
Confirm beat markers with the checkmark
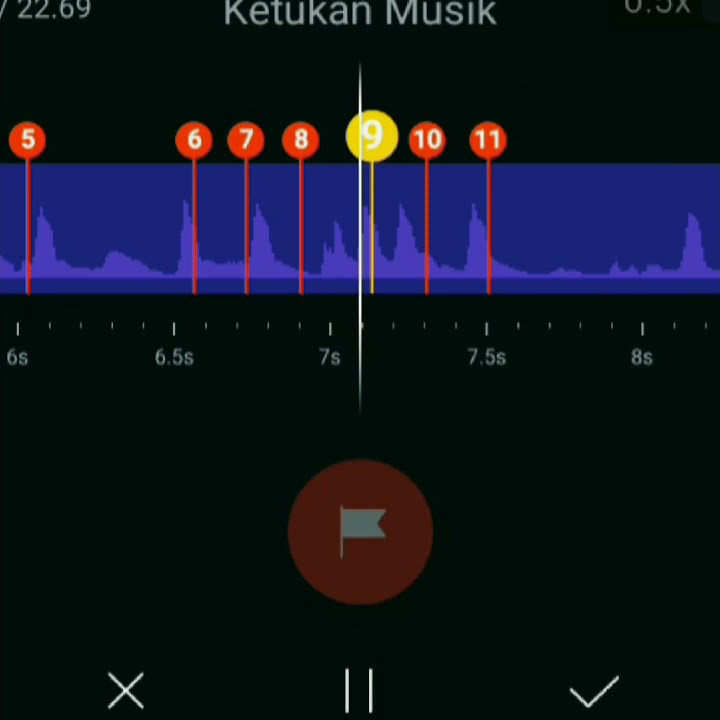(x=594, y=691)
